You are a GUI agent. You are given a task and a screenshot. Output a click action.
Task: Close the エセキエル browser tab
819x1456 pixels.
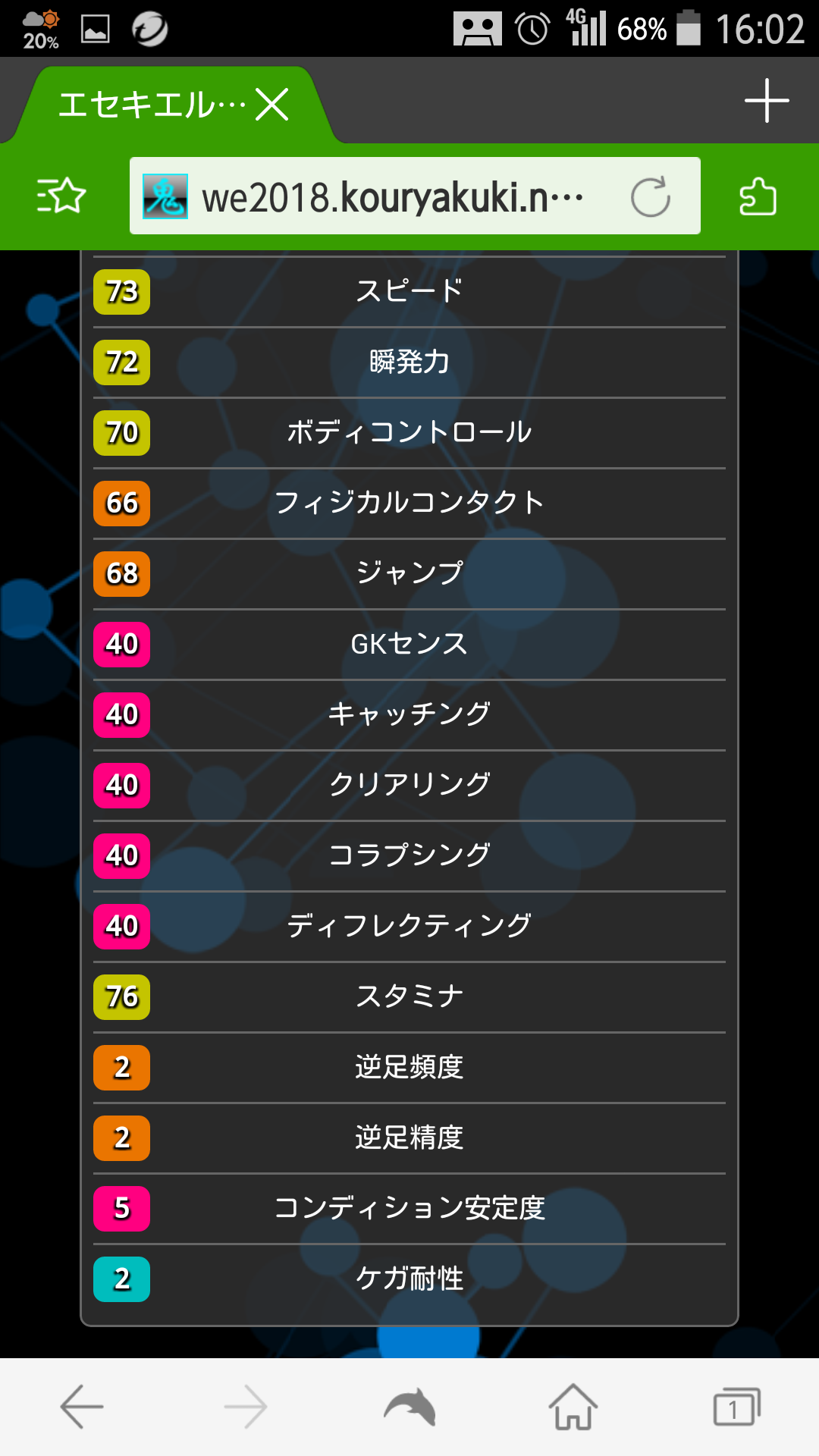(272, 105)
